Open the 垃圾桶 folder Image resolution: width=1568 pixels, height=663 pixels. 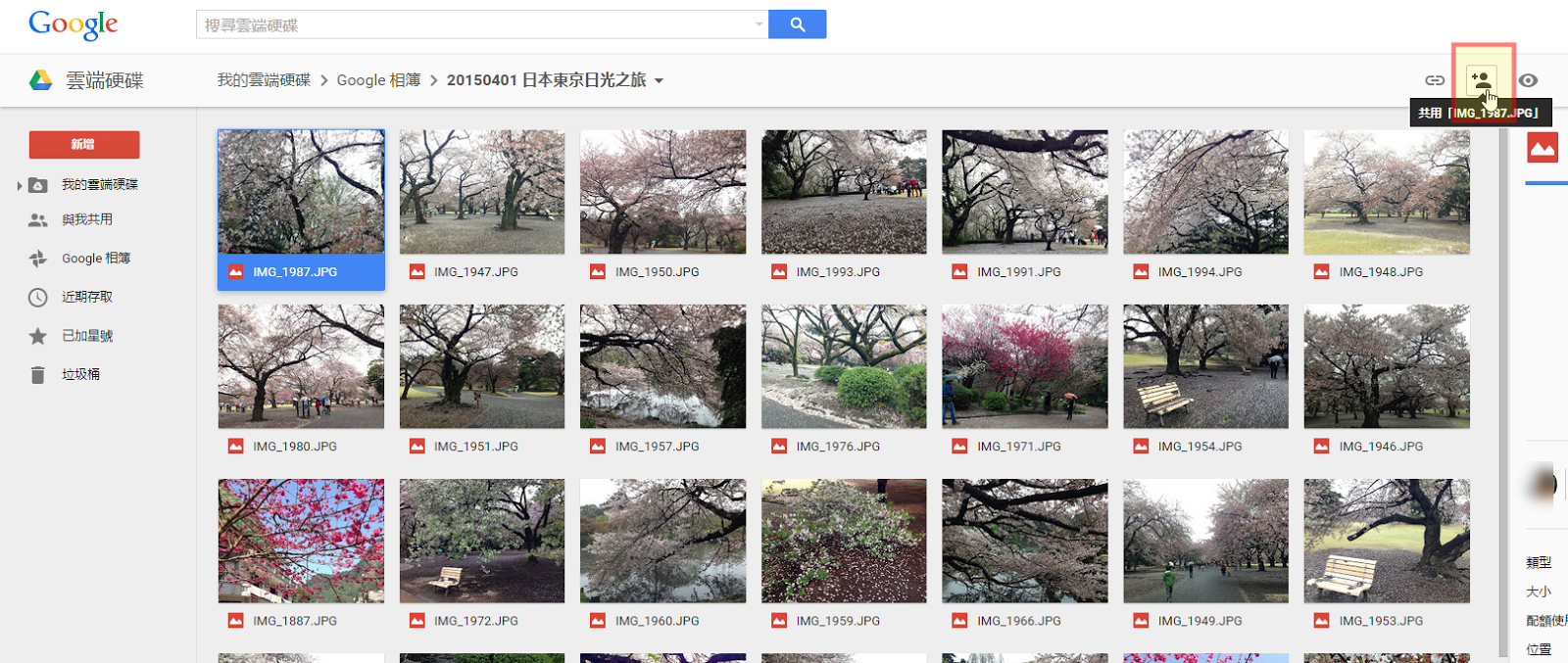point(80,374)
